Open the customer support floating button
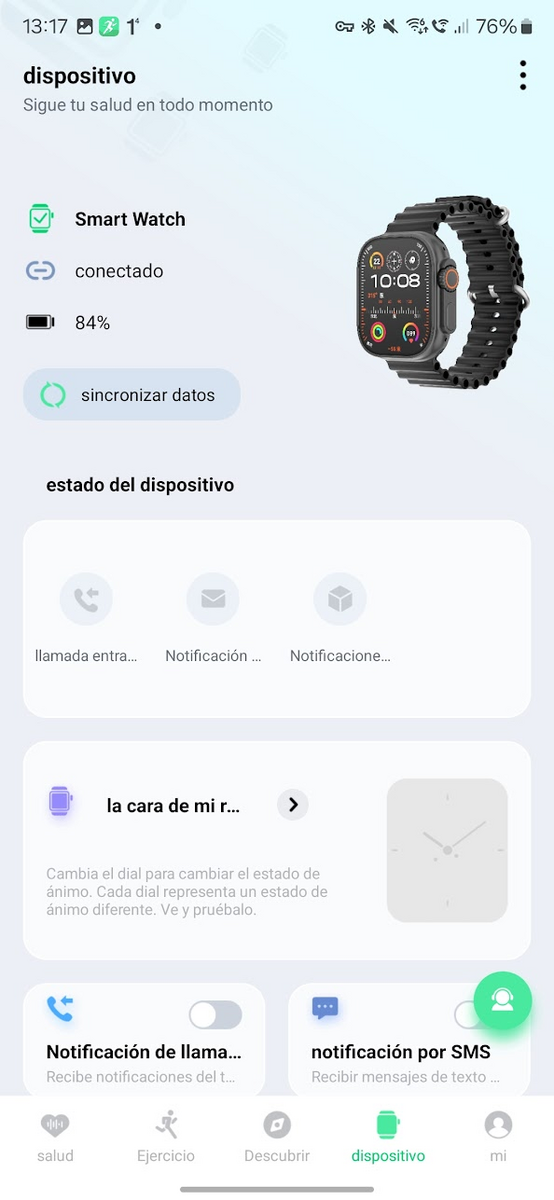This screenshot has width=554, height=1200. pyautogui.click(x=503, y=1000)
